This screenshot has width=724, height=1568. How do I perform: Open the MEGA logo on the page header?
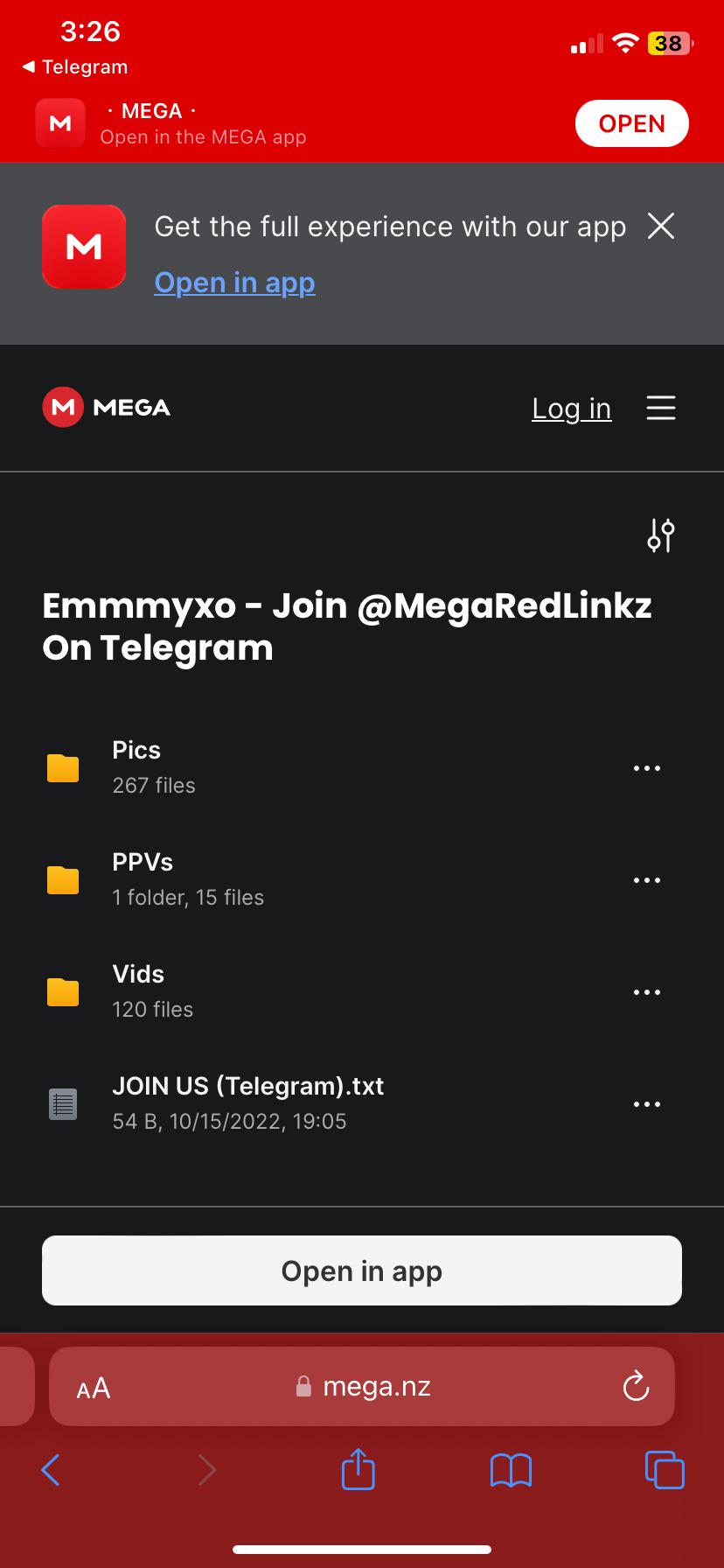[105, 407]
